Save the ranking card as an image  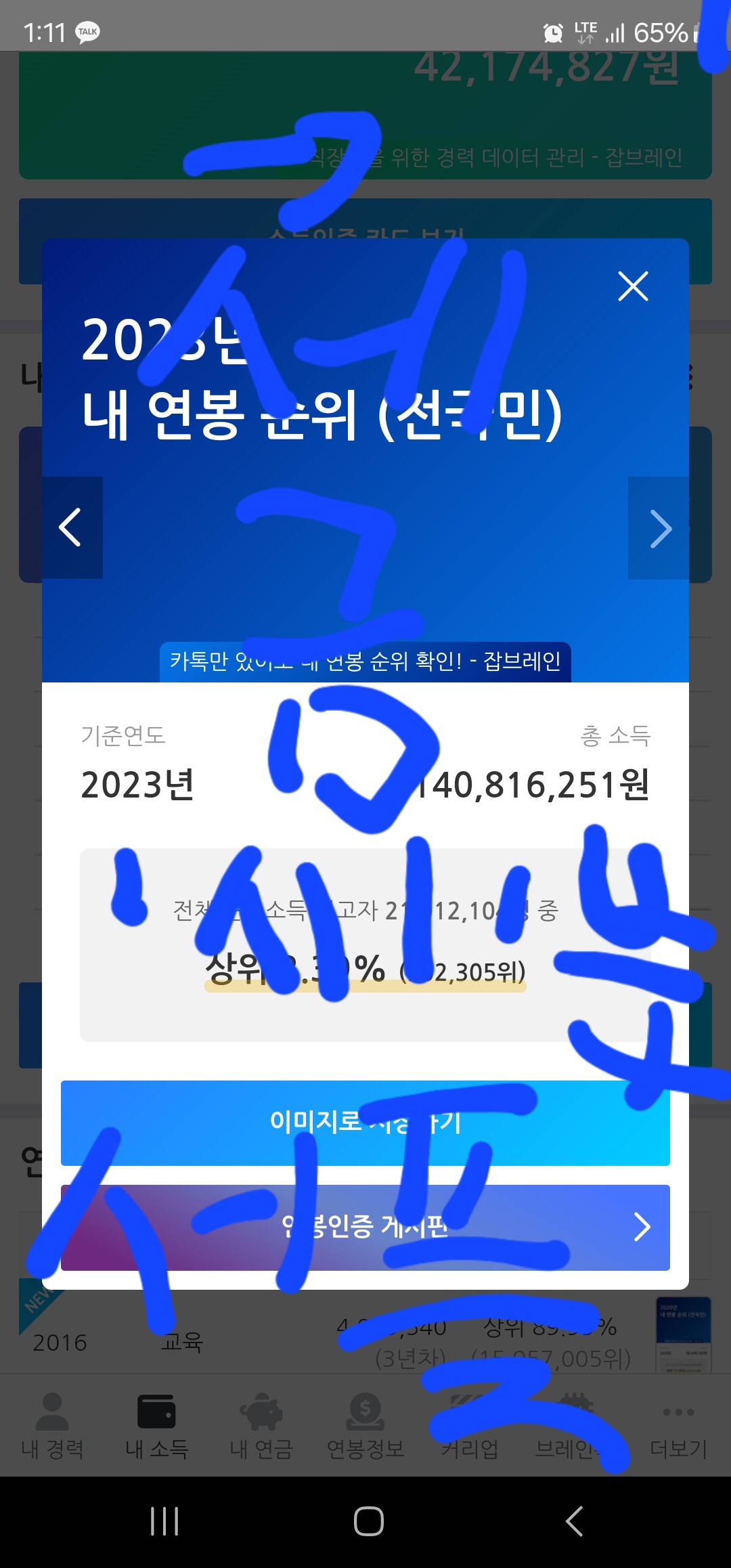[x=365, y=1123]
